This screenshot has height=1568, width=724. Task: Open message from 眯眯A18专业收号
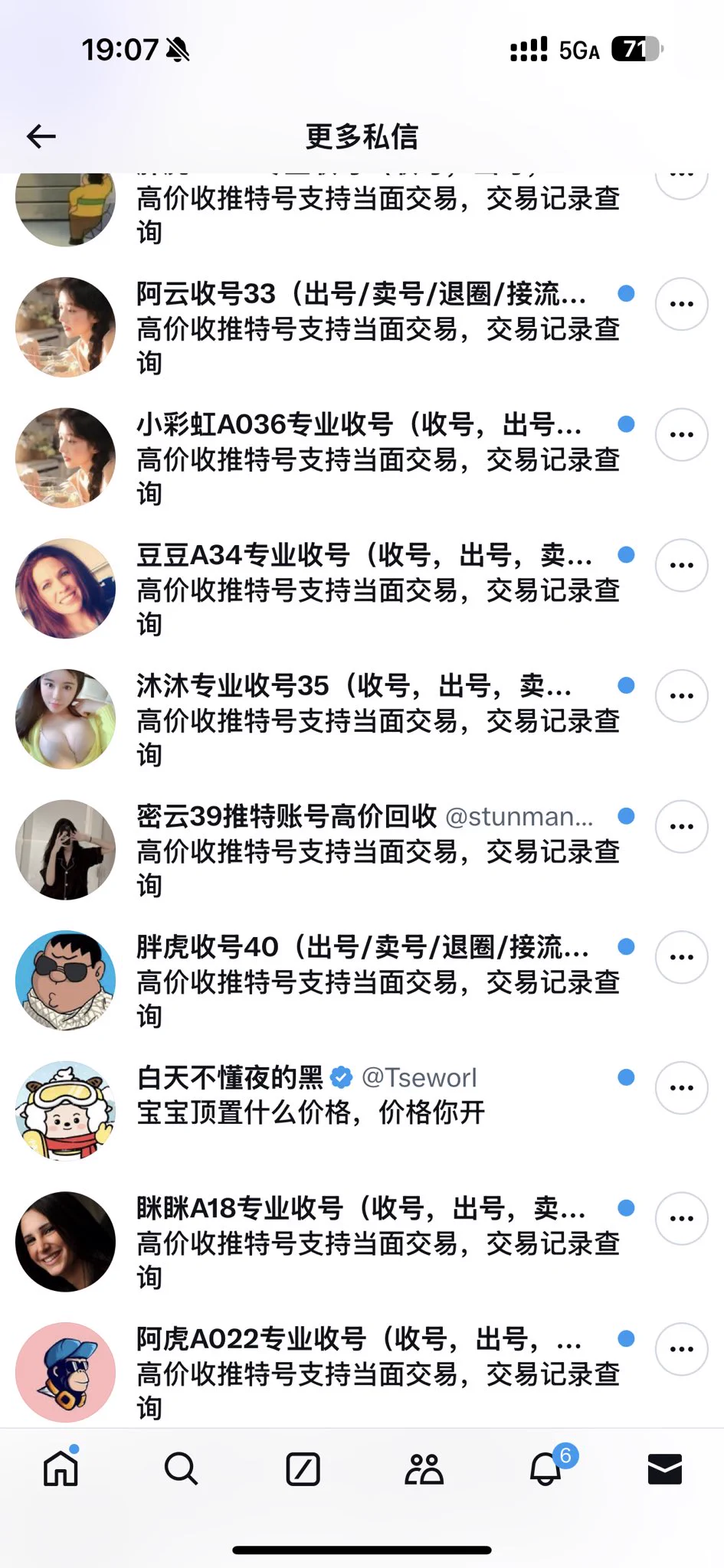(x=375, y=1242)
